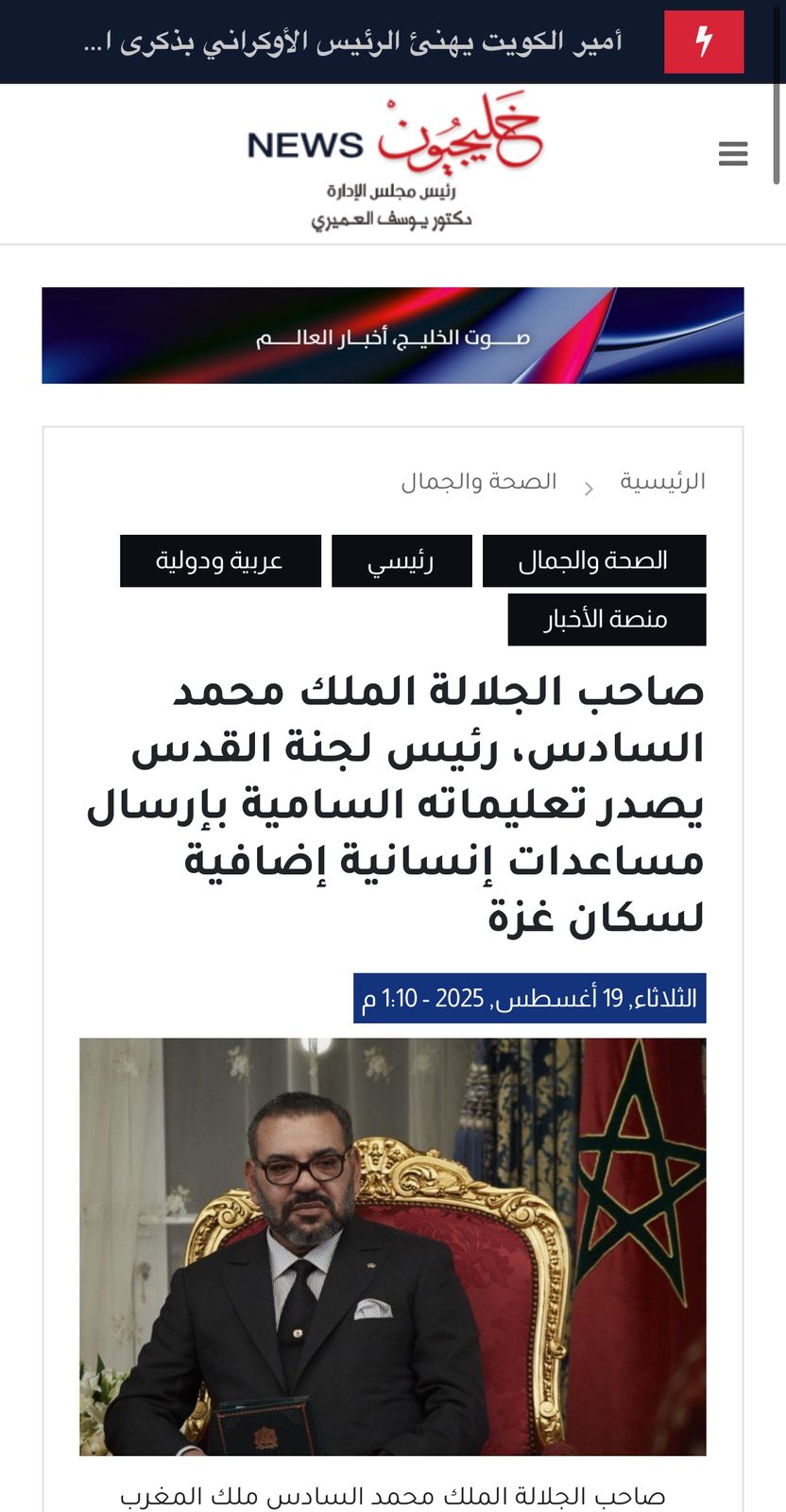Open the hamburger navigation menu
The image size is (786, 1512).
(x=732, y=153)
